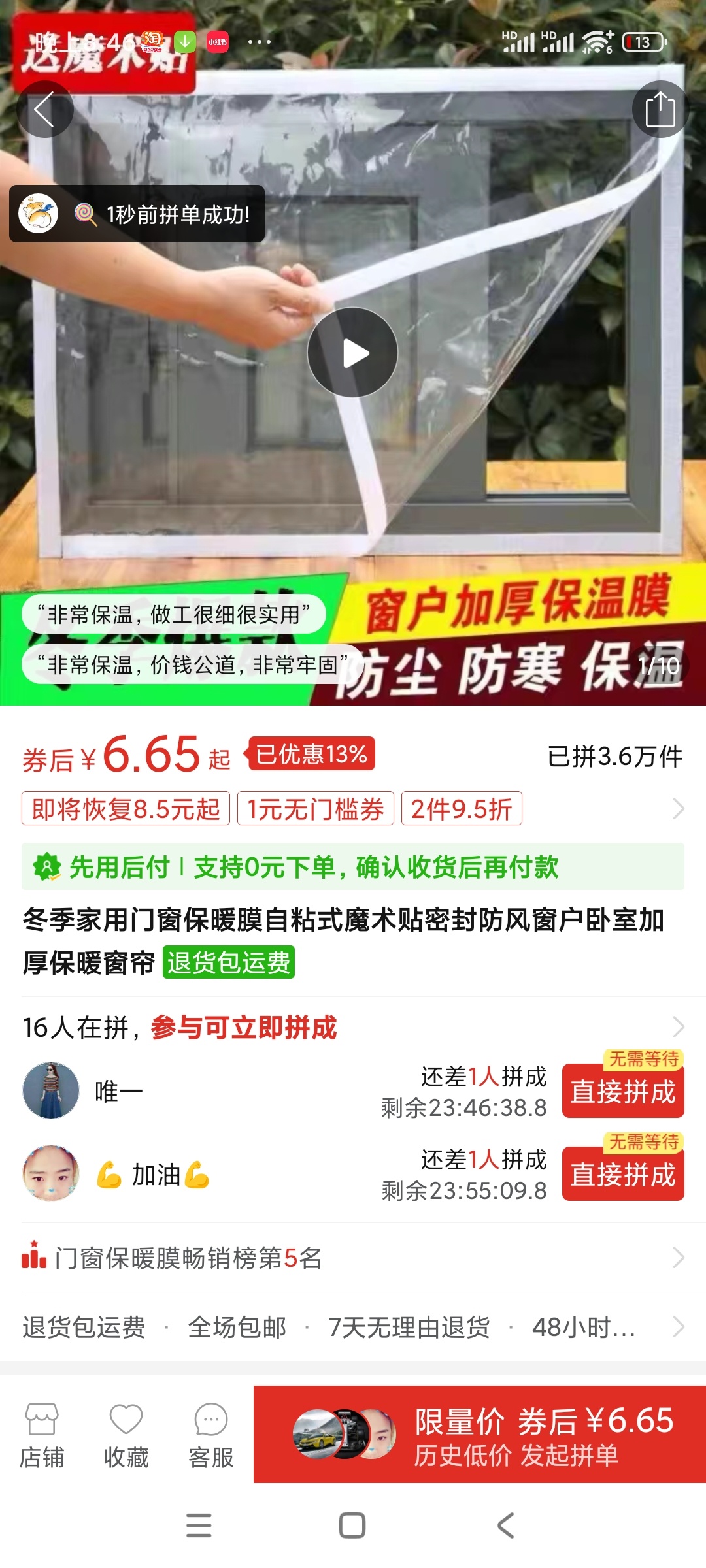Go back using the top-left arrow
Screen dimensions: 706x1568
44,109
